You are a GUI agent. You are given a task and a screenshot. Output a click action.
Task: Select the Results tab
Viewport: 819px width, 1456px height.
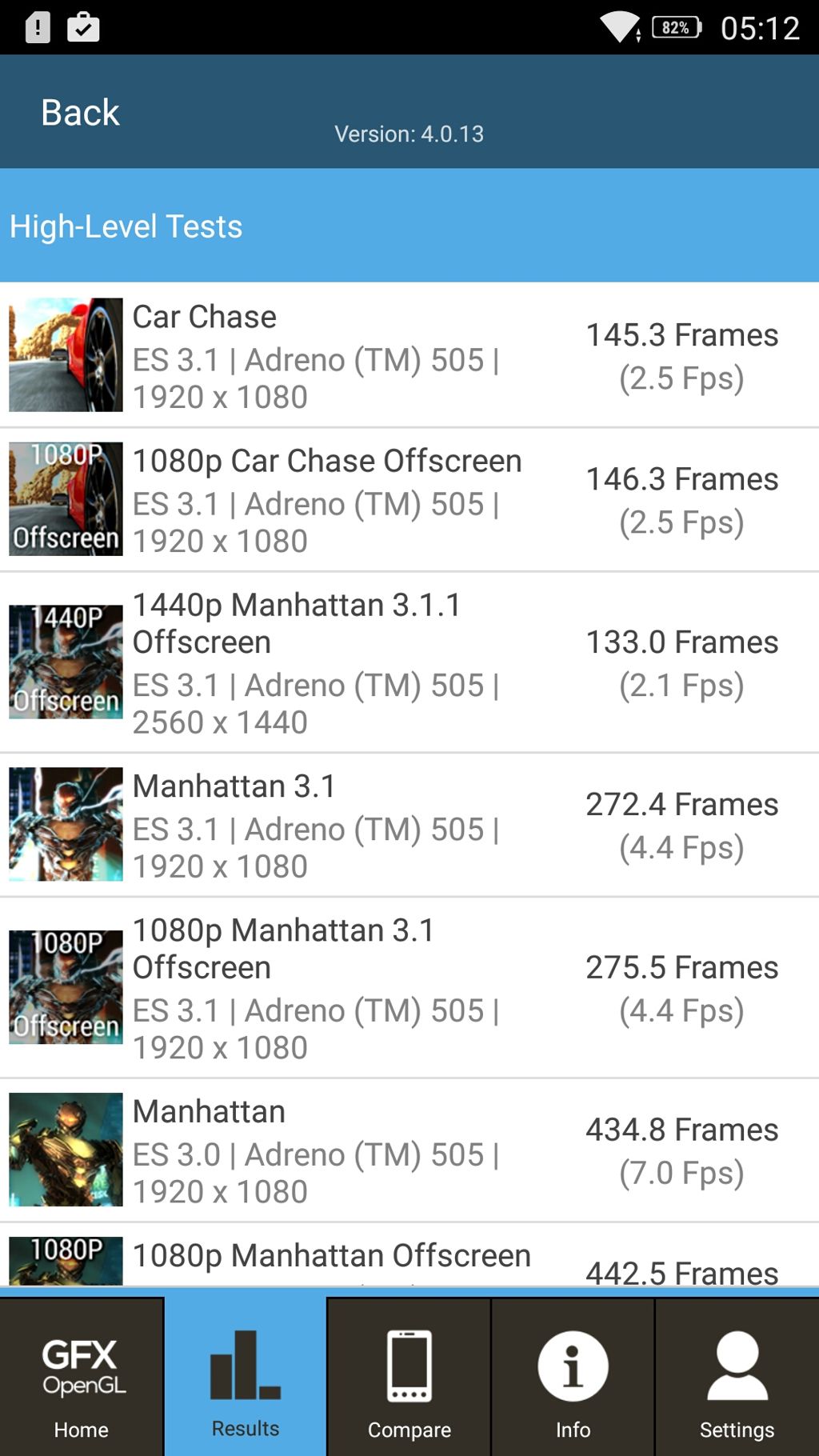tap(246, 1376)
